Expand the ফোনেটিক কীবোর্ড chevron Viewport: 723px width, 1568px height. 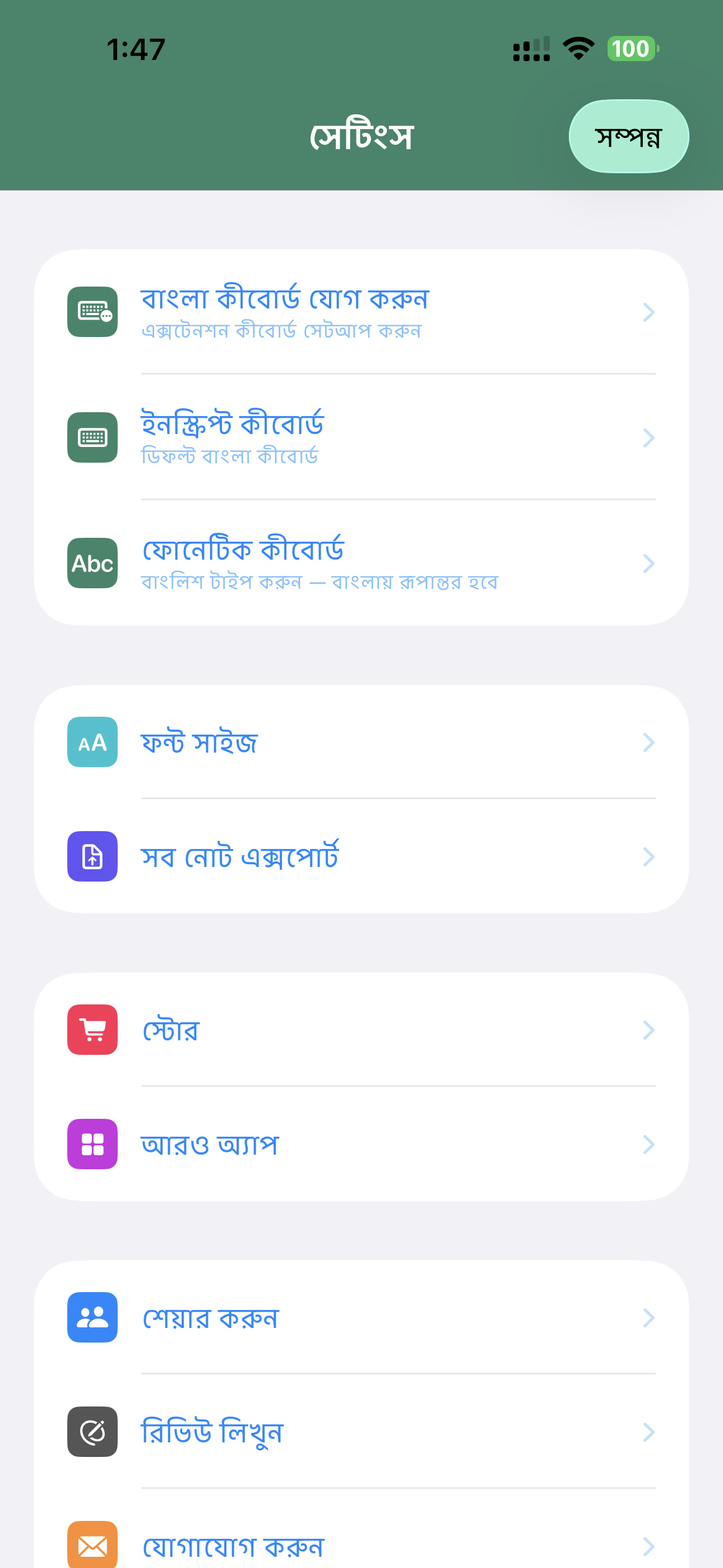649,563
